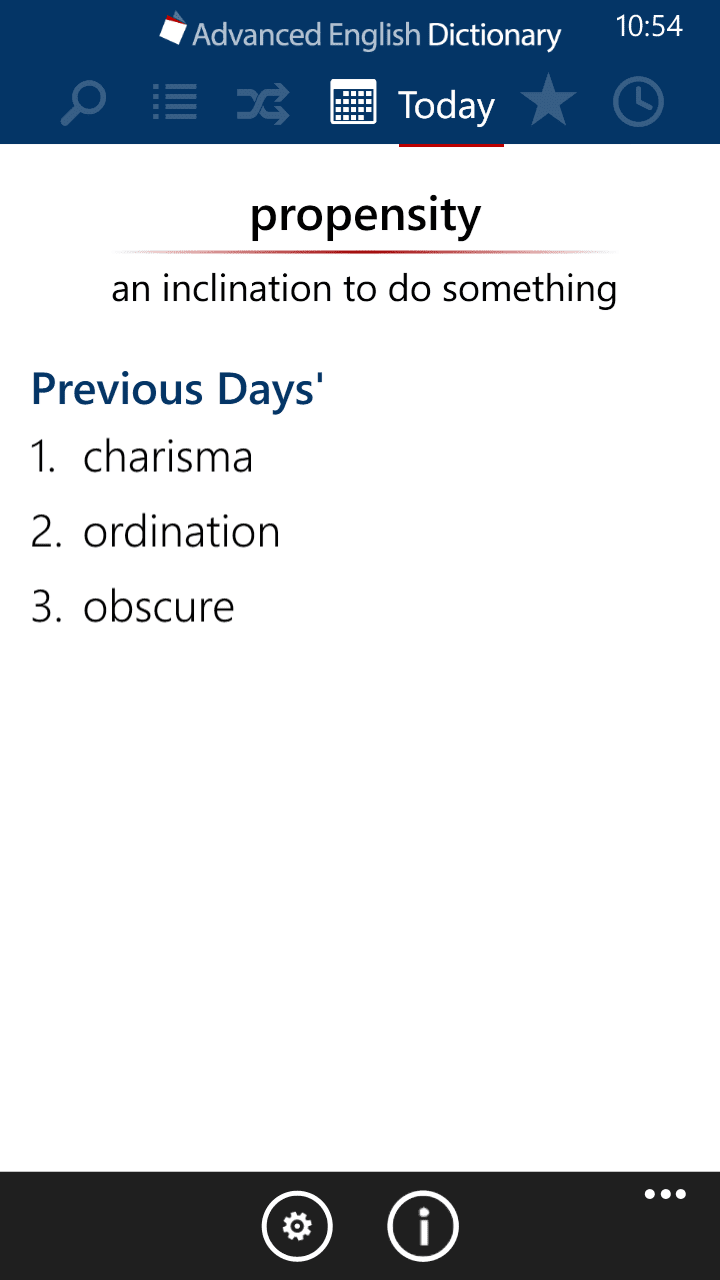Open the definition of propensity
Viewport: 720px width, 1280px height.
click(365, 215)
